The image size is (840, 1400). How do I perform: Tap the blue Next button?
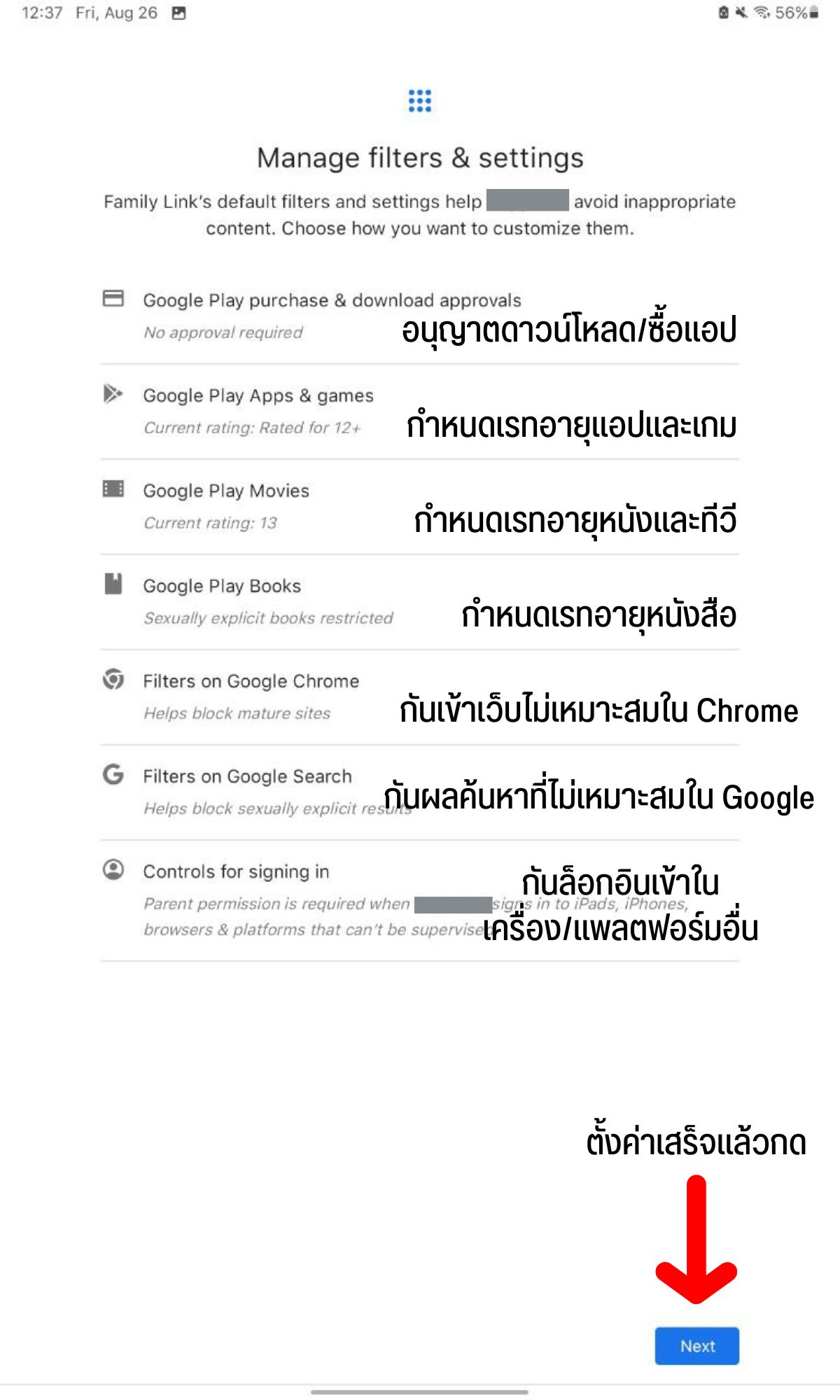[696, 1345]
